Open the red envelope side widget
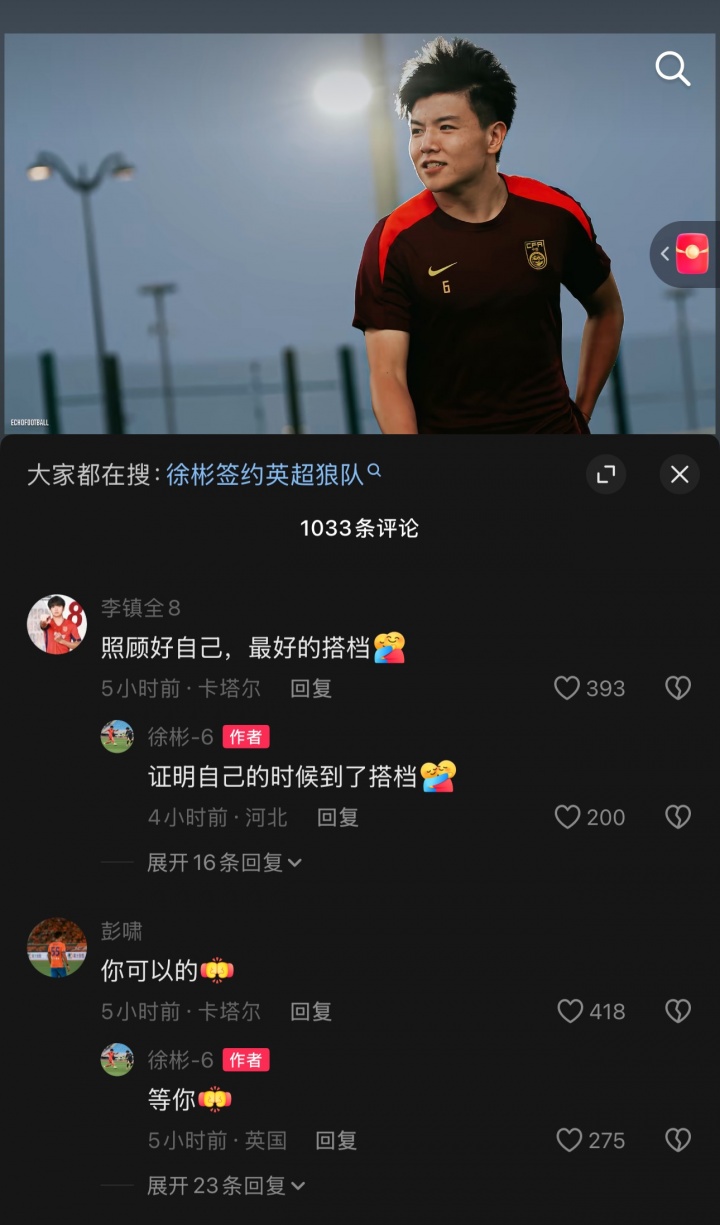Viewport: 720px width, 1225px height. coord(691,254)
